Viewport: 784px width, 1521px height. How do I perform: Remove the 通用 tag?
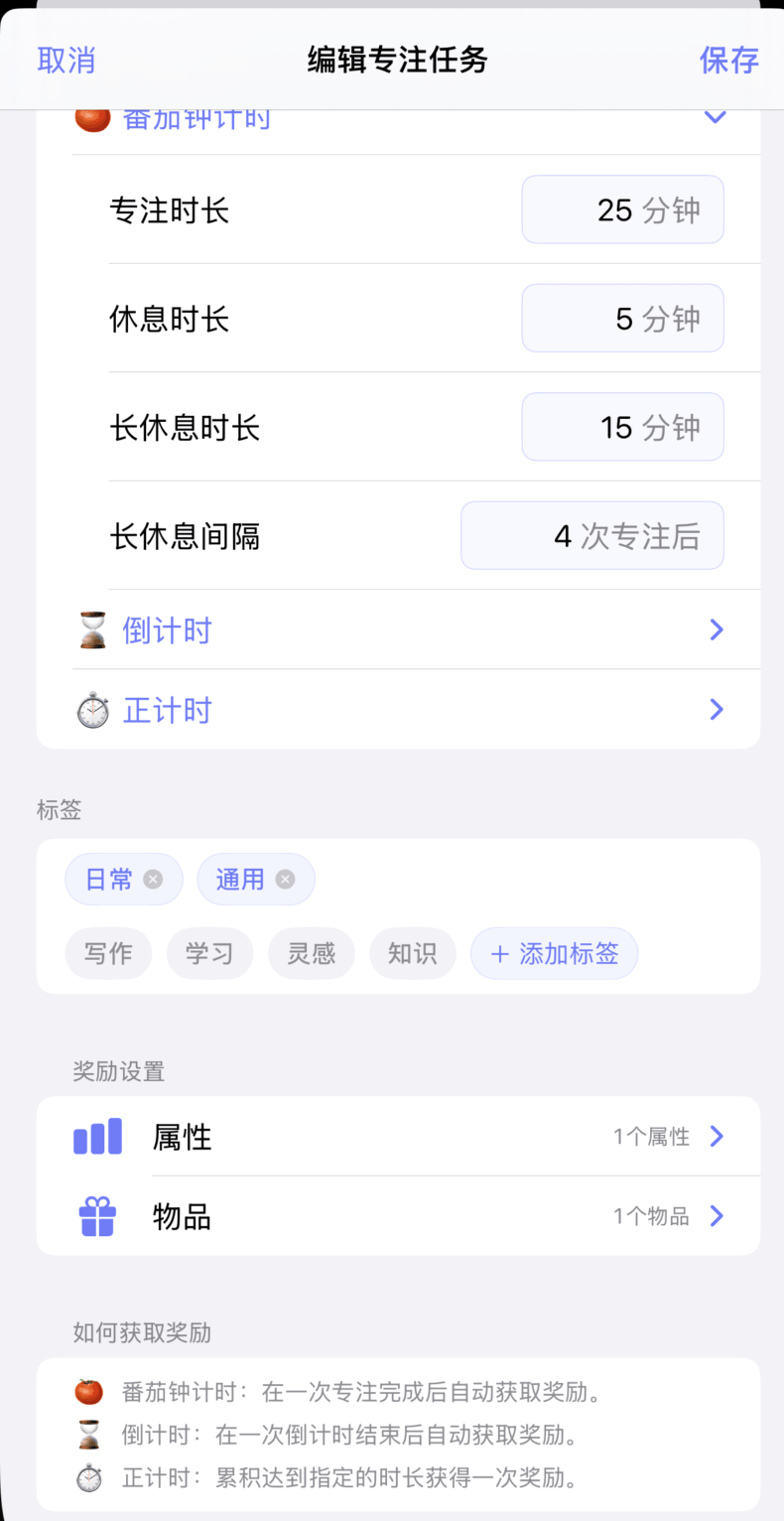285,880
